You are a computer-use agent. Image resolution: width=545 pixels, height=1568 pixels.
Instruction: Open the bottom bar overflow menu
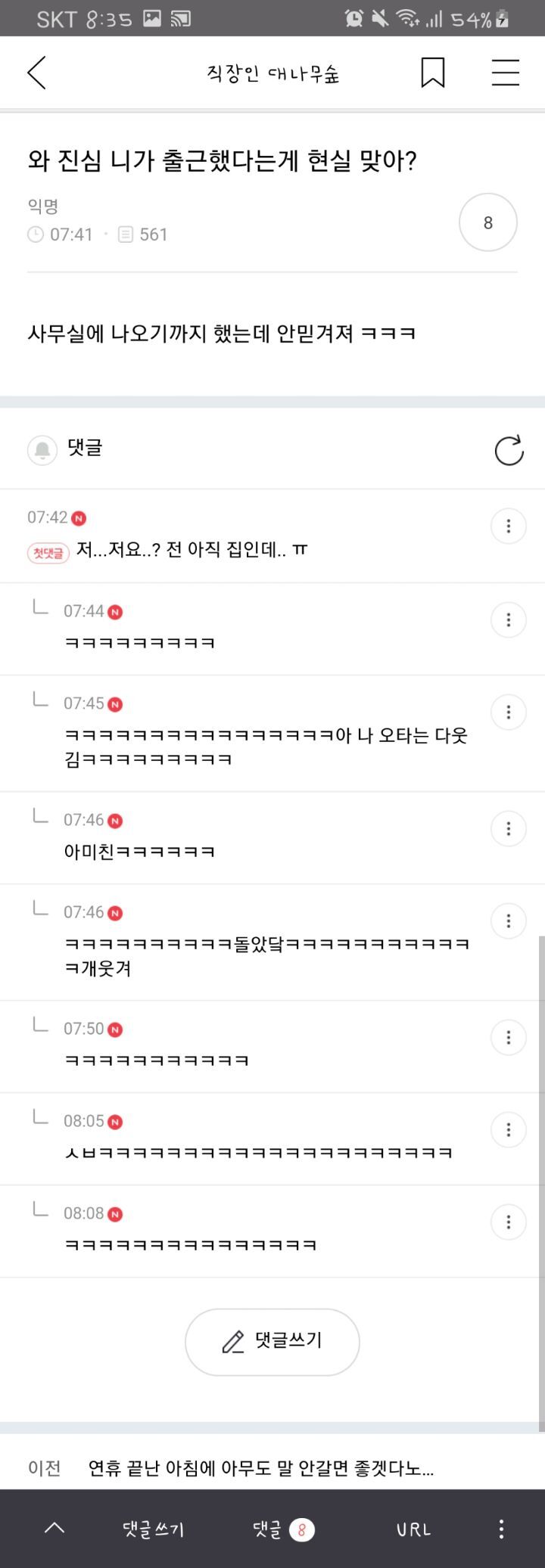click(x=501, y=1529)
